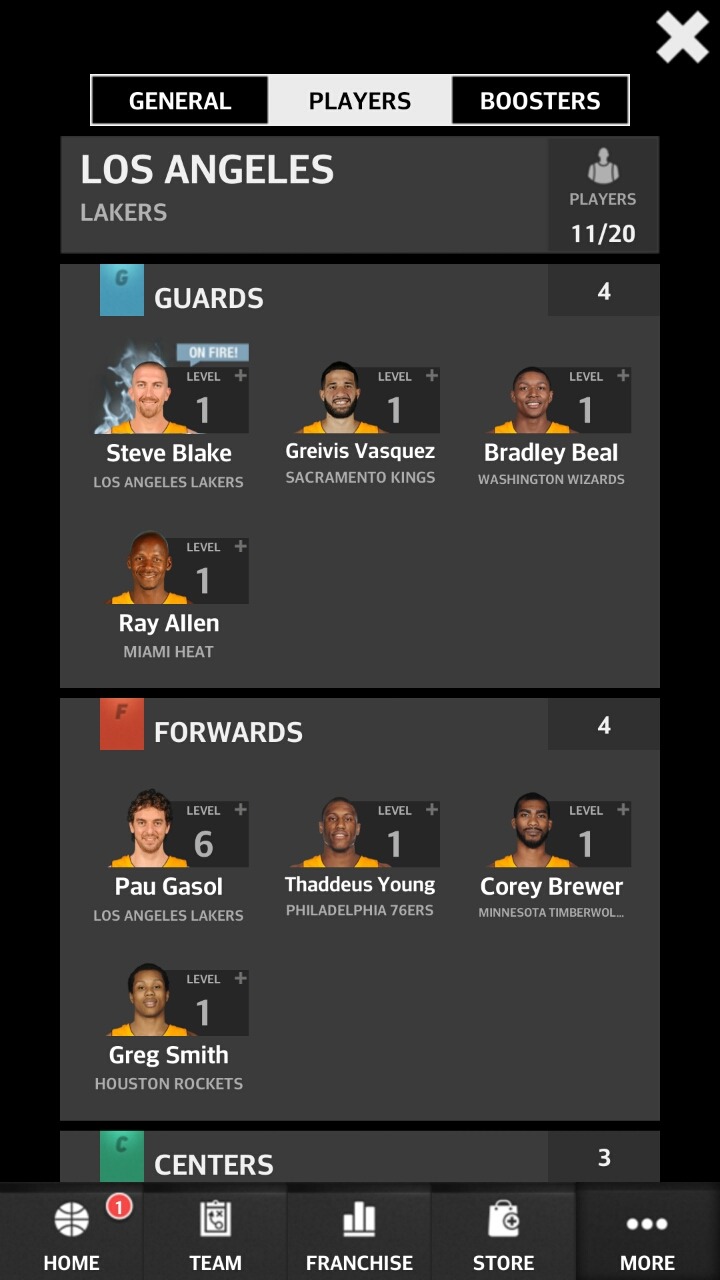
Task: Open Thaddeus Young's player card
Action: [360, 836]
